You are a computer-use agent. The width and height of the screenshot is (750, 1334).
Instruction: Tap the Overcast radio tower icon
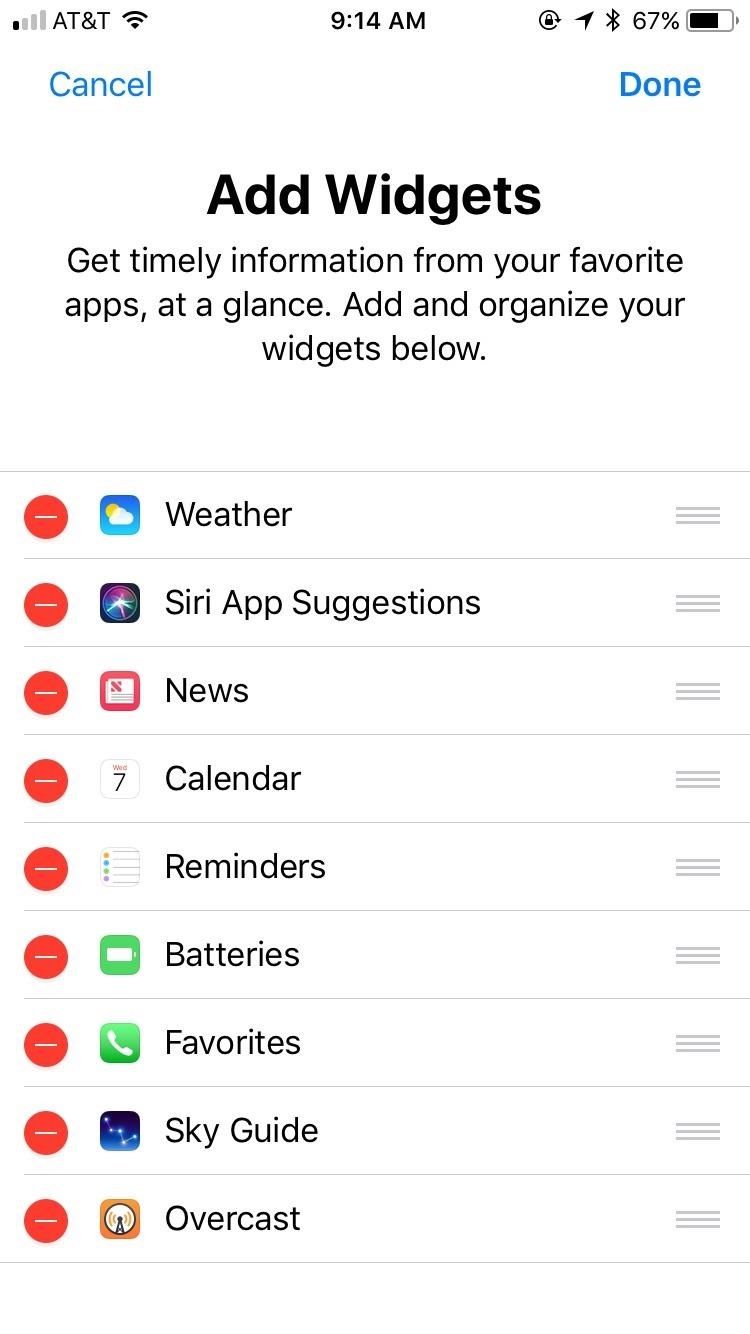[120, 1219]
